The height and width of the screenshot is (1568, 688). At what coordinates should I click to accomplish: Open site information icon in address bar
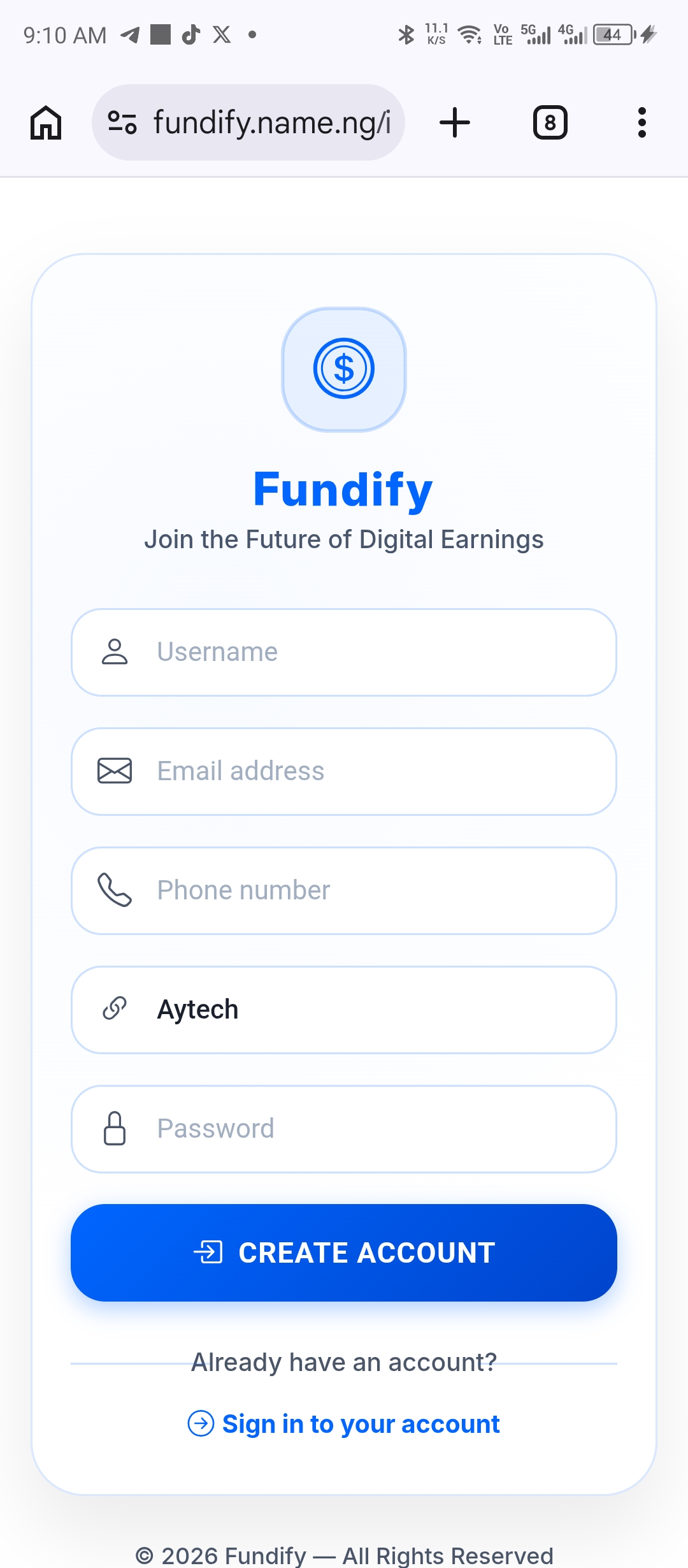click(122, 122)
